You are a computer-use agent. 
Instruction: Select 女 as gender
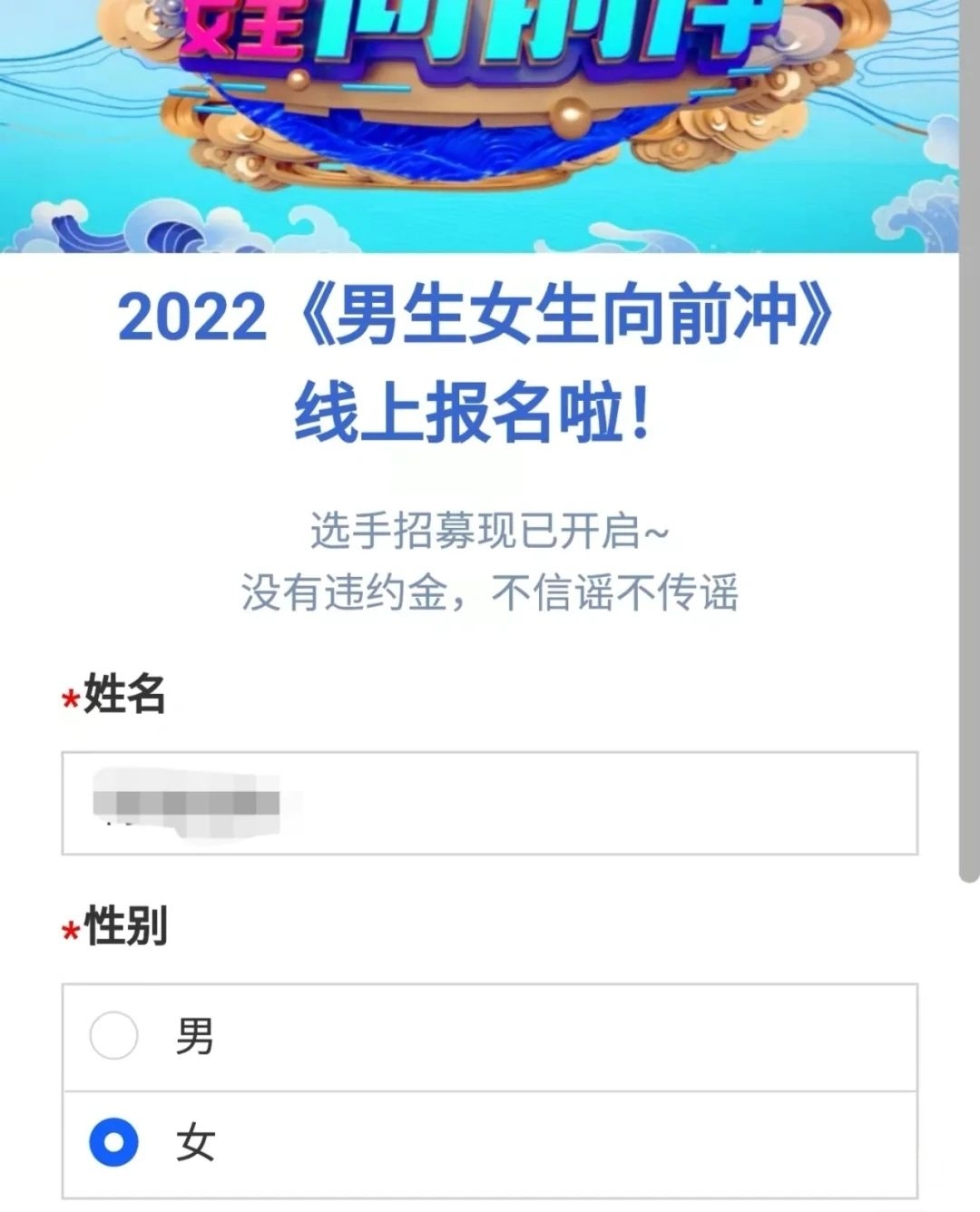tap(114, 1142)
